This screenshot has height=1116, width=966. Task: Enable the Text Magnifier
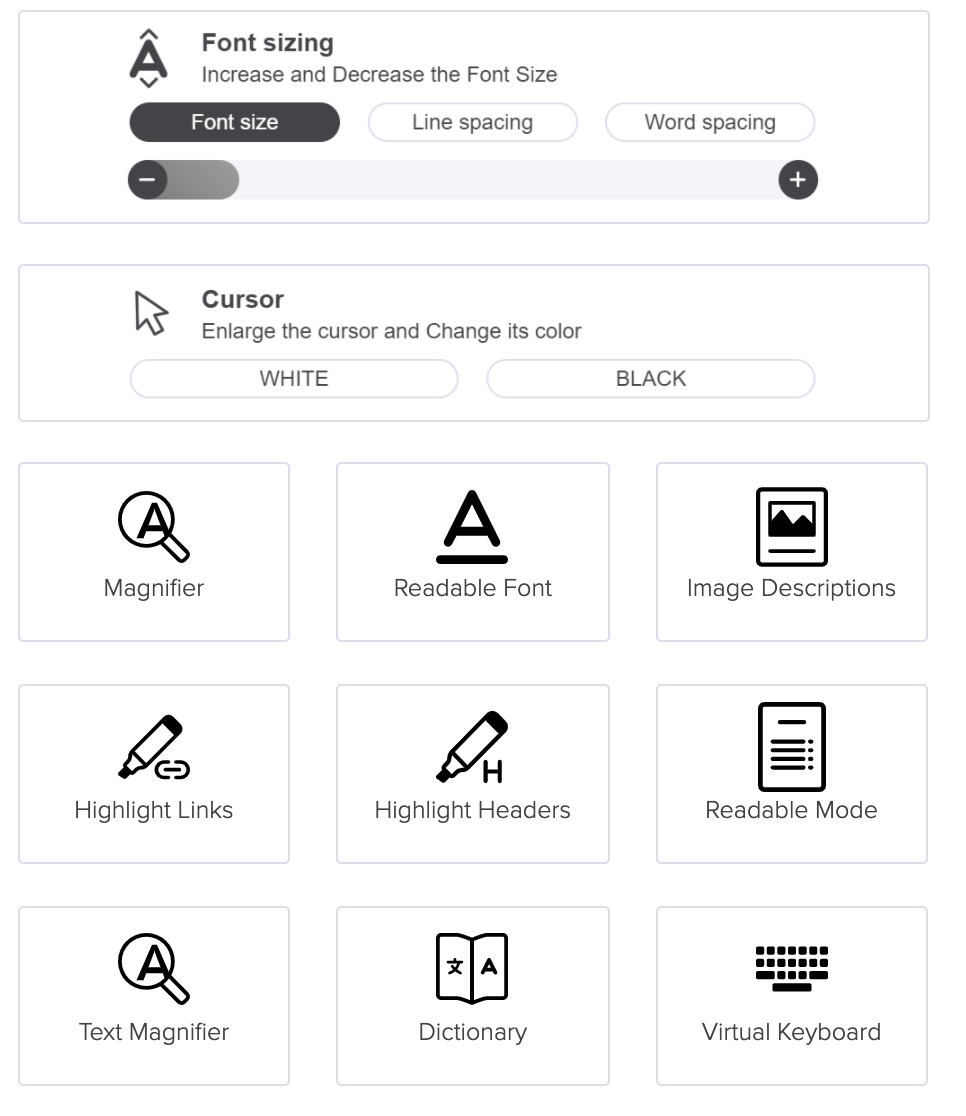[x=154, y=995]
